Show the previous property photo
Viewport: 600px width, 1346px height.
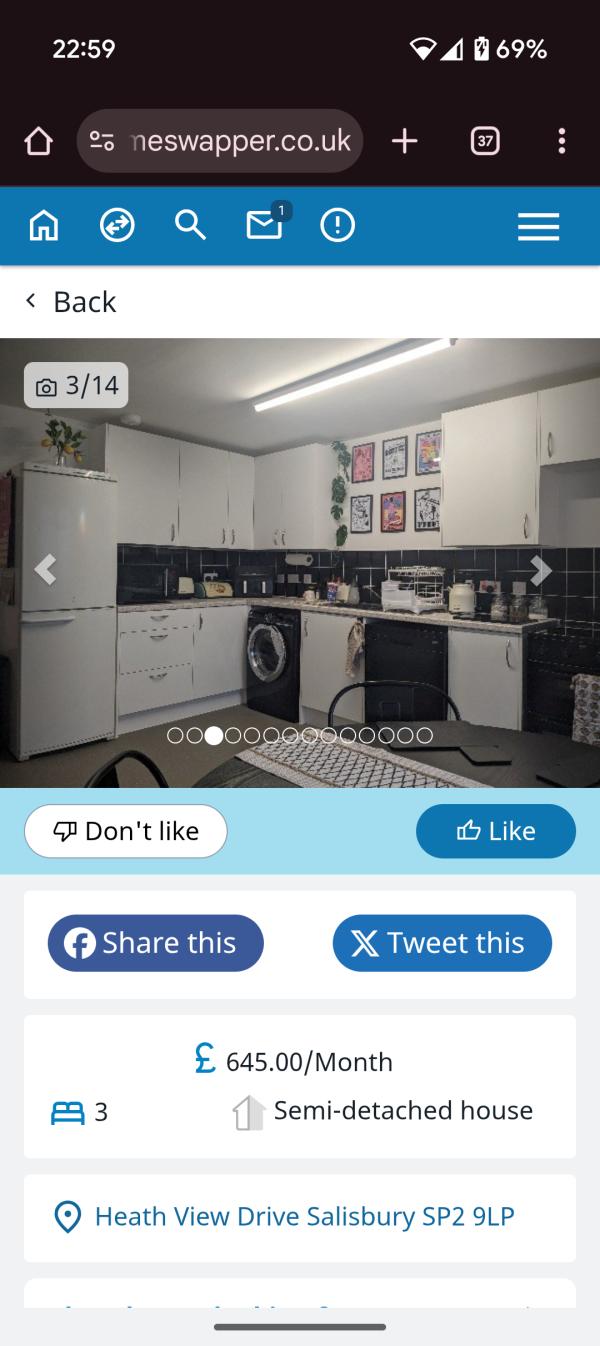click(44, 570)
